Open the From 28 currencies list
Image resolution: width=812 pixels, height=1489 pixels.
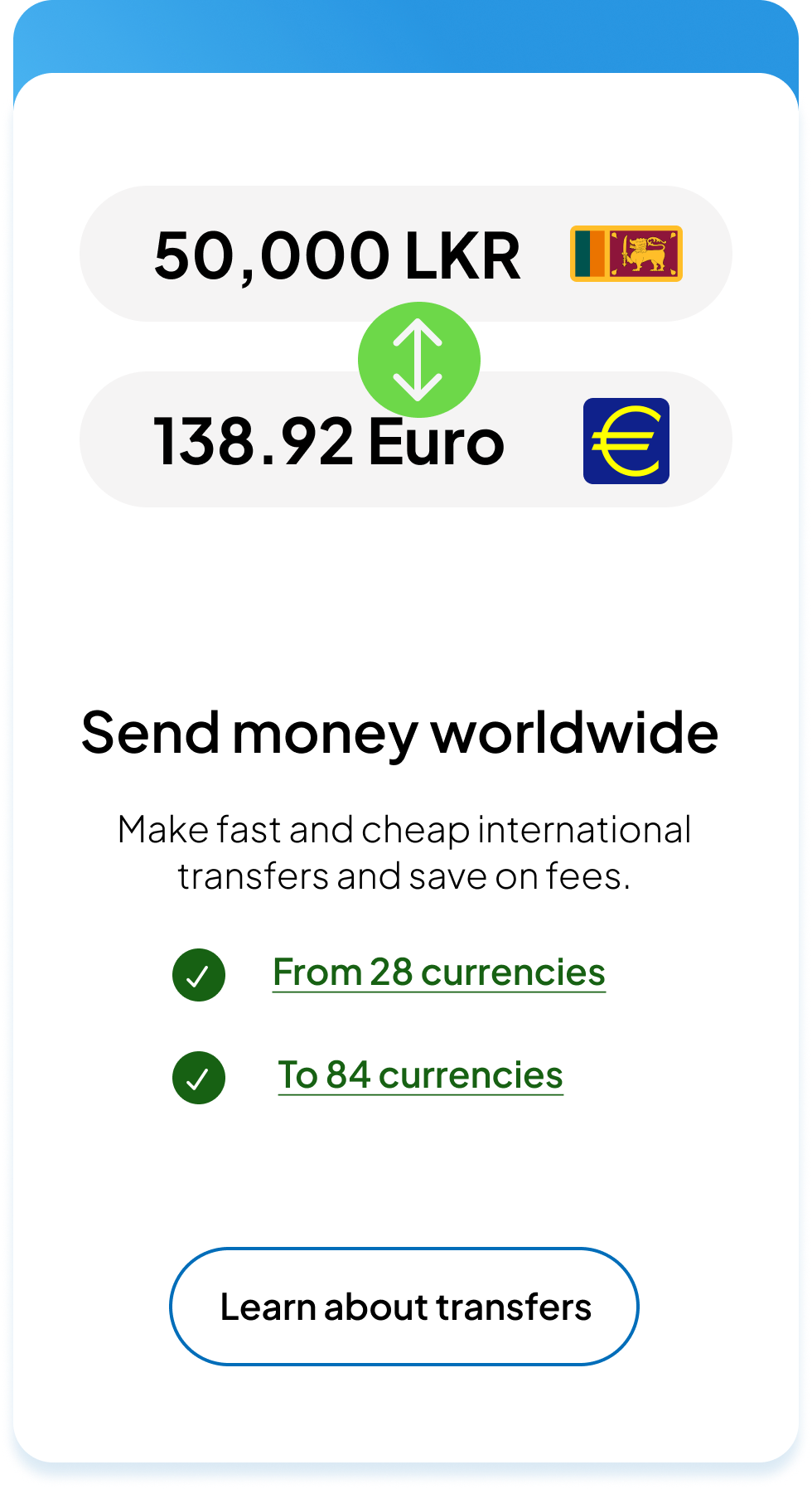point(440,972)
